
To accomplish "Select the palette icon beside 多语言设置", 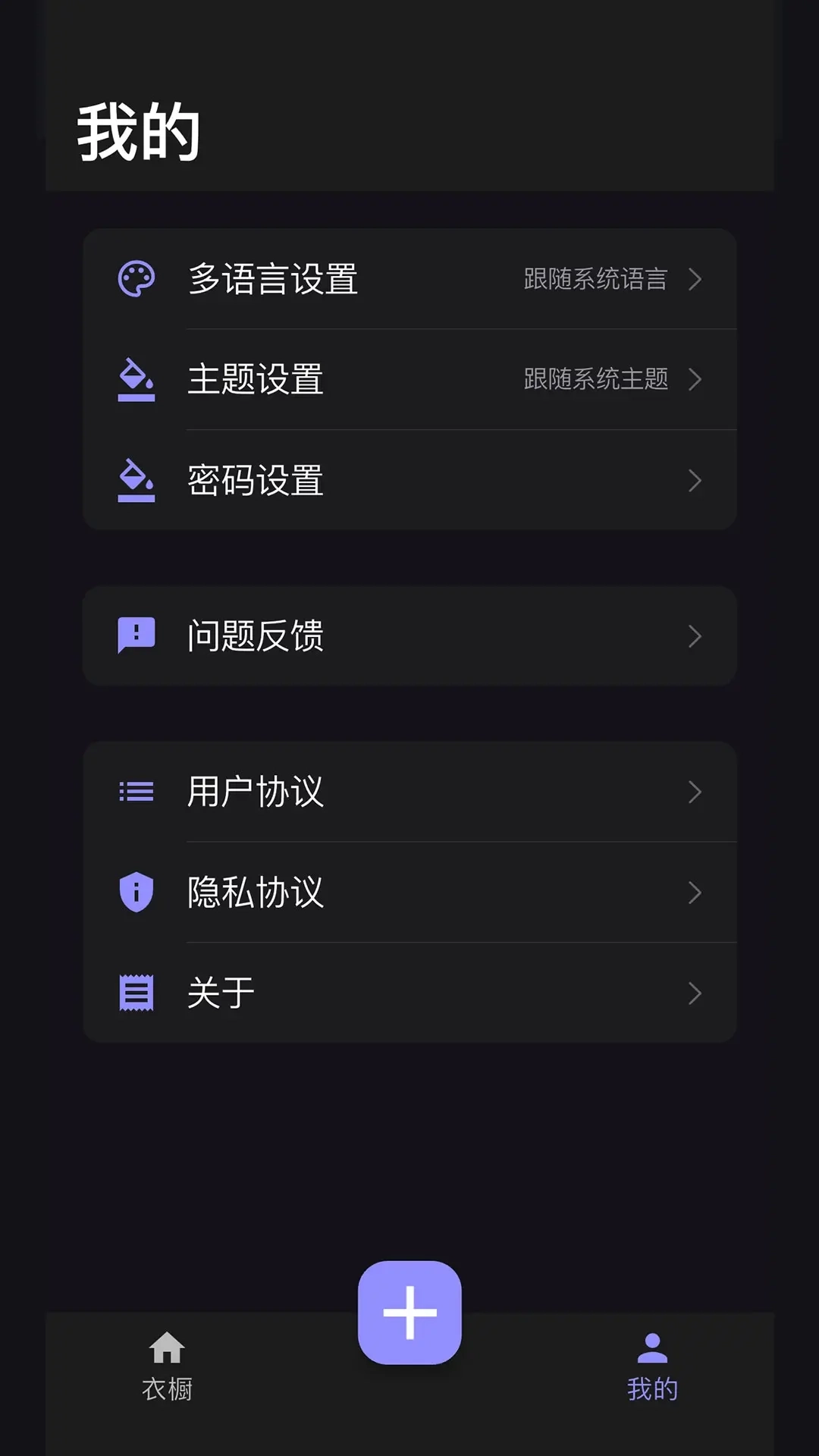I will click(136, 278).
